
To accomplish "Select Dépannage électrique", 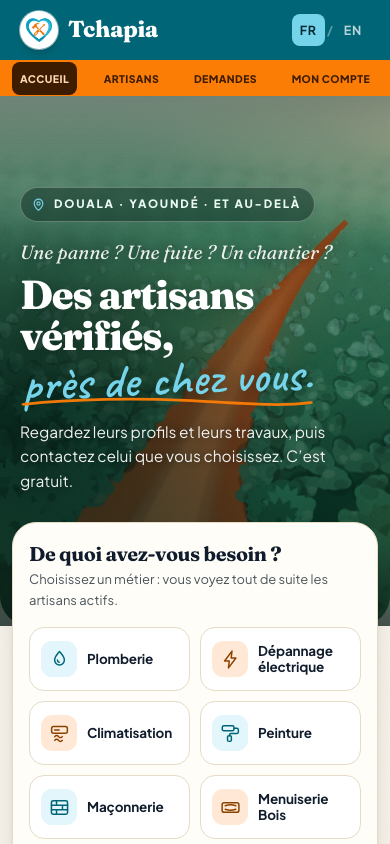I will pos(280,659).
